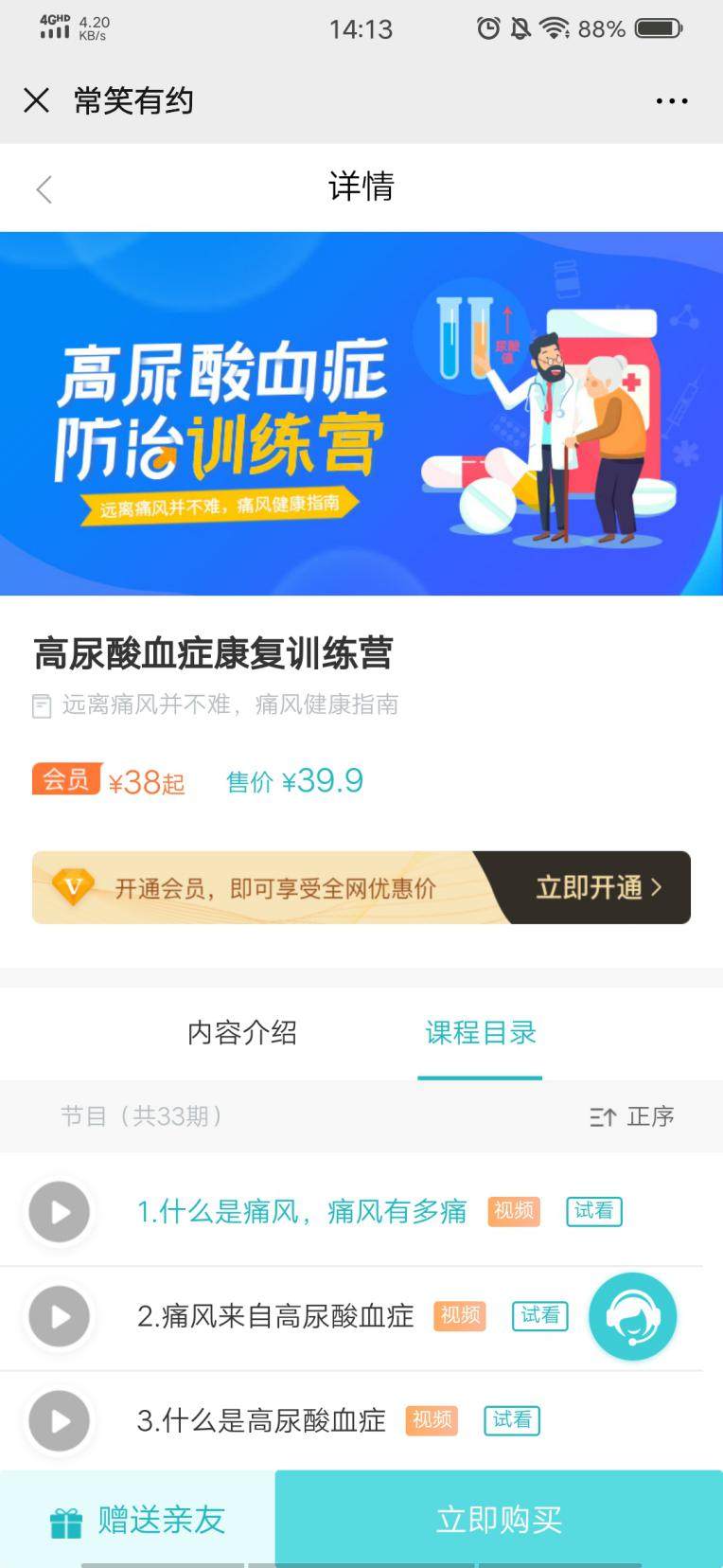Viewport: 723px width, 1568px height.
Task: Play lesson 3.什么是高尿酸血症
Action: [x=60, y=1419]
